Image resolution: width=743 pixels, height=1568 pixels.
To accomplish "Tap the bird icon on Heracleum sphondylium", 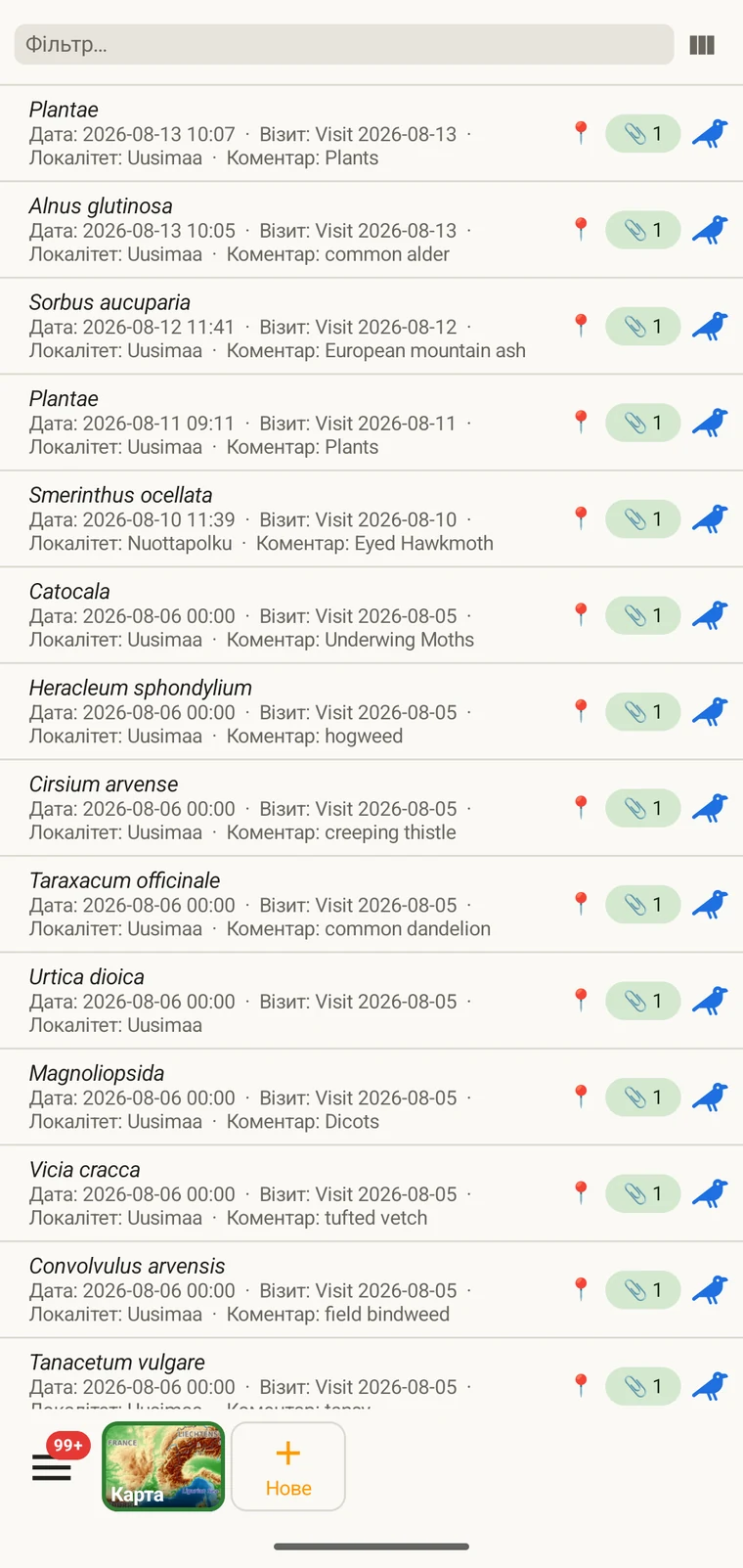I will tap(710, 711).
